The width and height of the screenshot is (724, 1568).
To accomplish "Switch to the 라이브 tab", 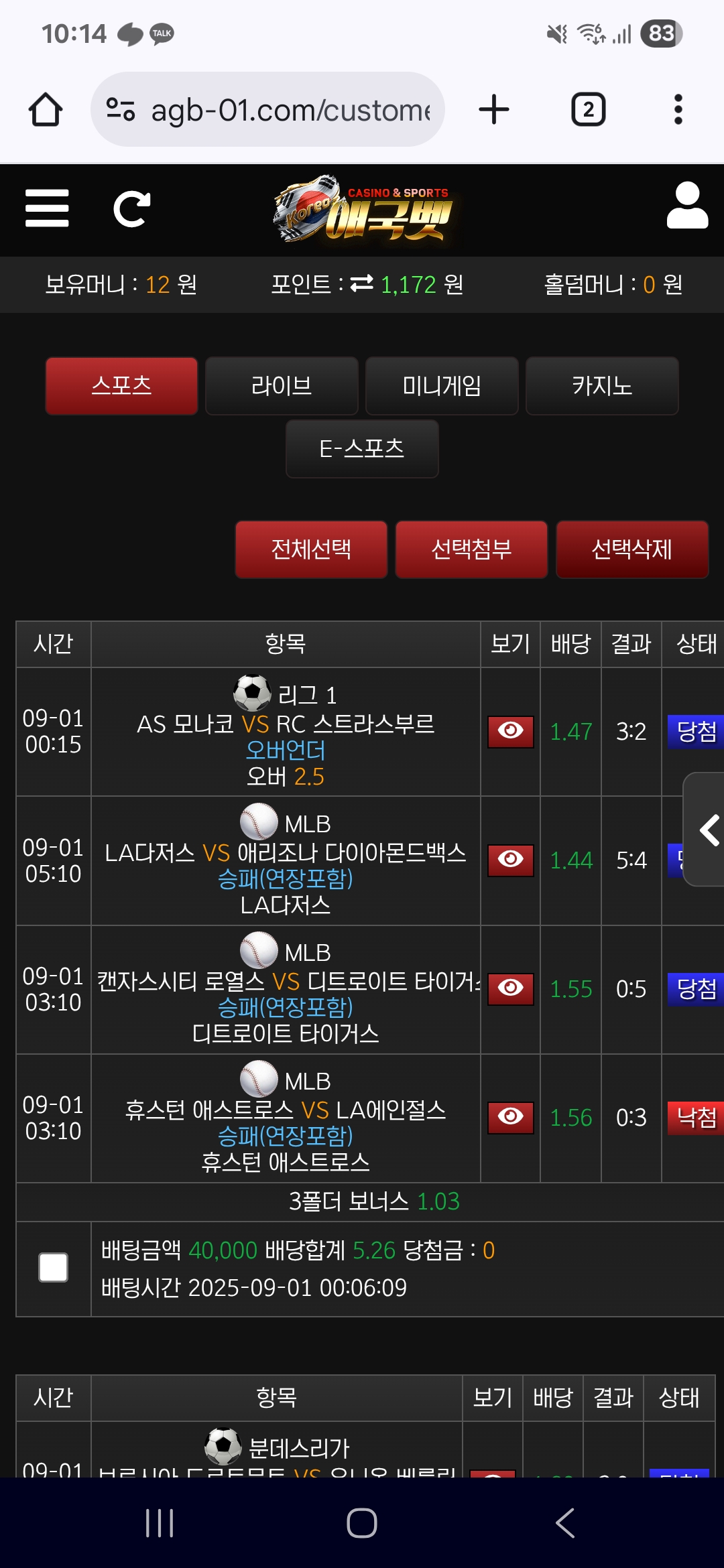I will [x=282, y=386].
